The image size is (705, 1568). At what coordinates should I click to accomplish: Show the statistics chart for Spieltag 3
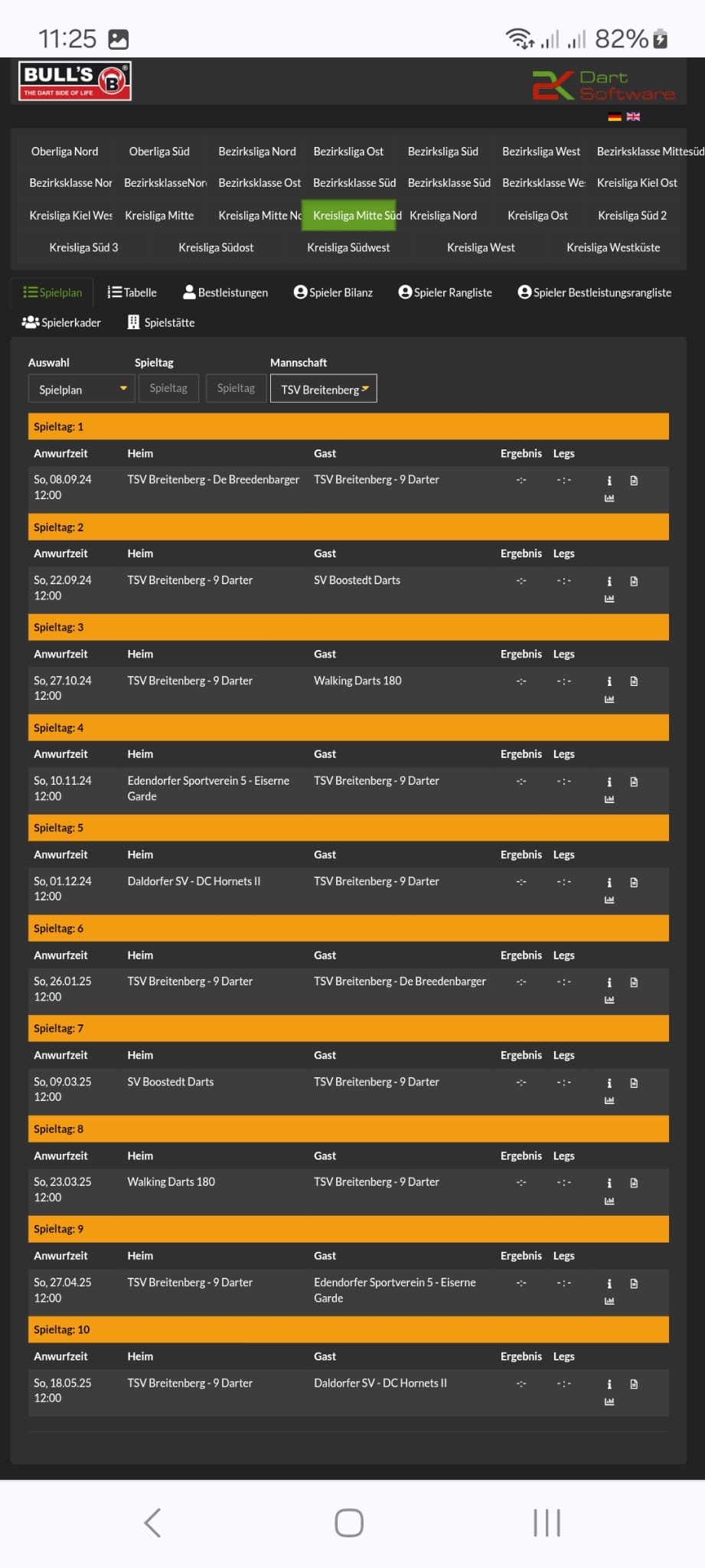click(609, 699)
